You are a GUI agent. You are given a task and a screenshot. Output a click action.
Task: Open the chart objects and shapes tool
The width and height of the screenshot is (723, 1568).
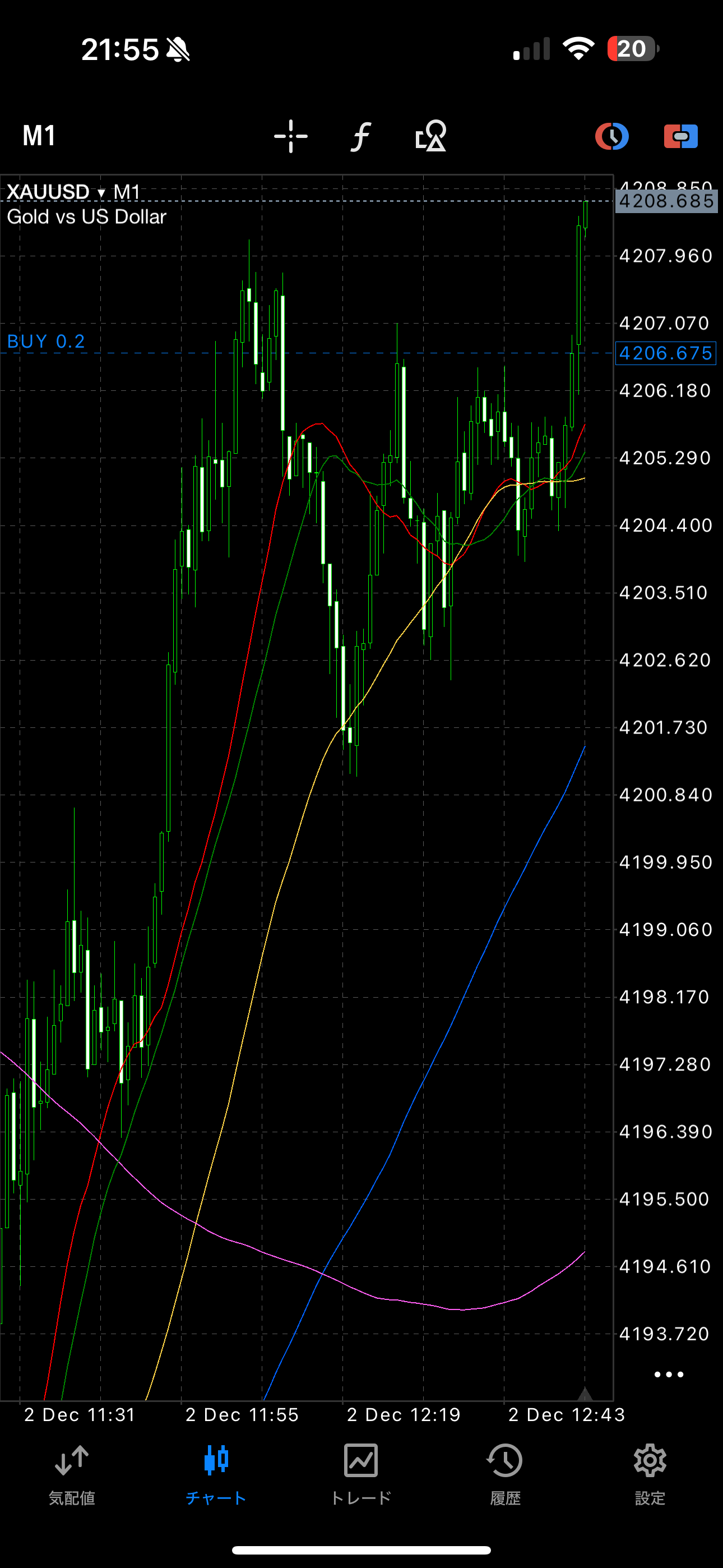coord(431,136)
